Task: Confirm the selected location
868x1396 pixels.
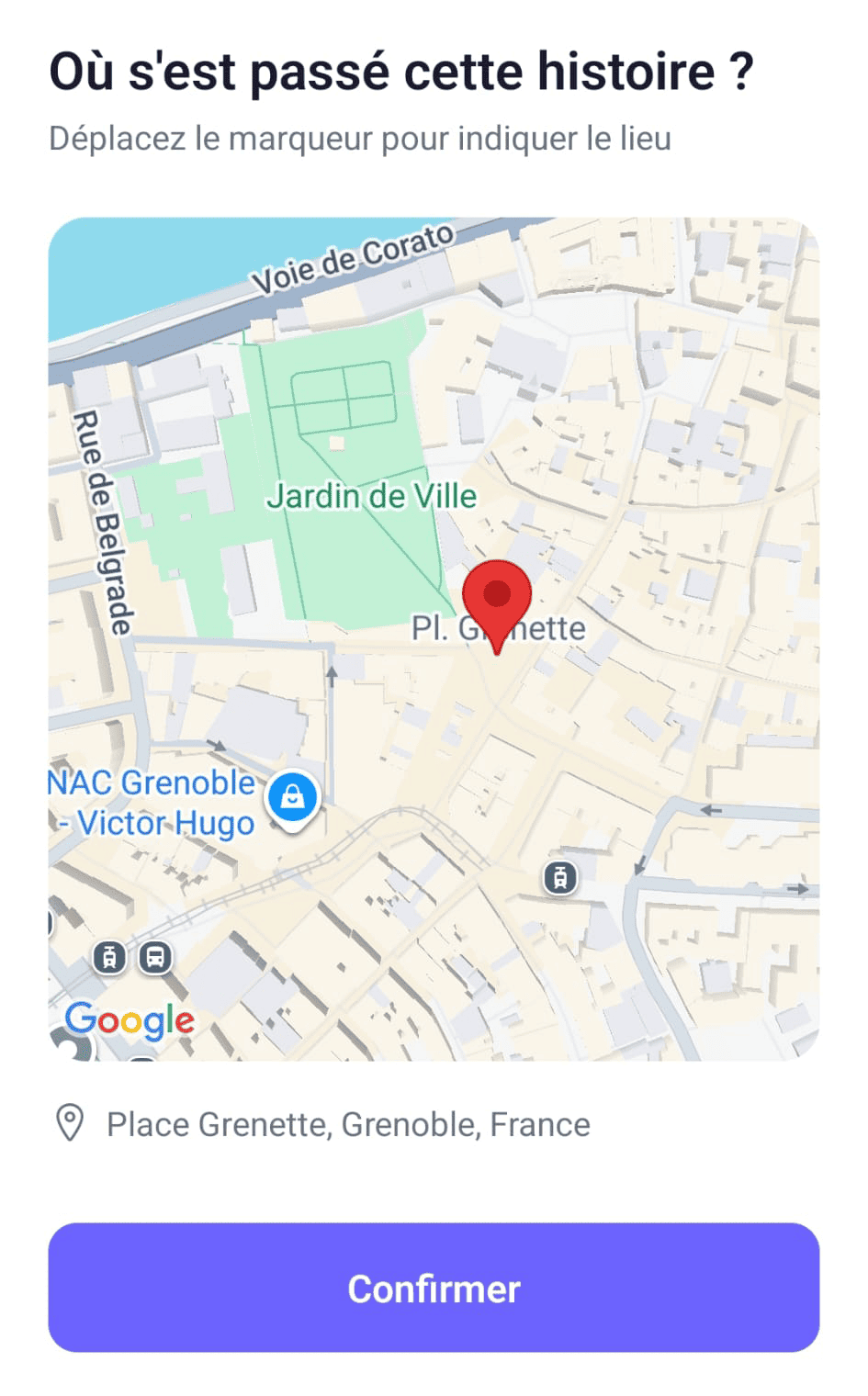Action: [434, 1287]
